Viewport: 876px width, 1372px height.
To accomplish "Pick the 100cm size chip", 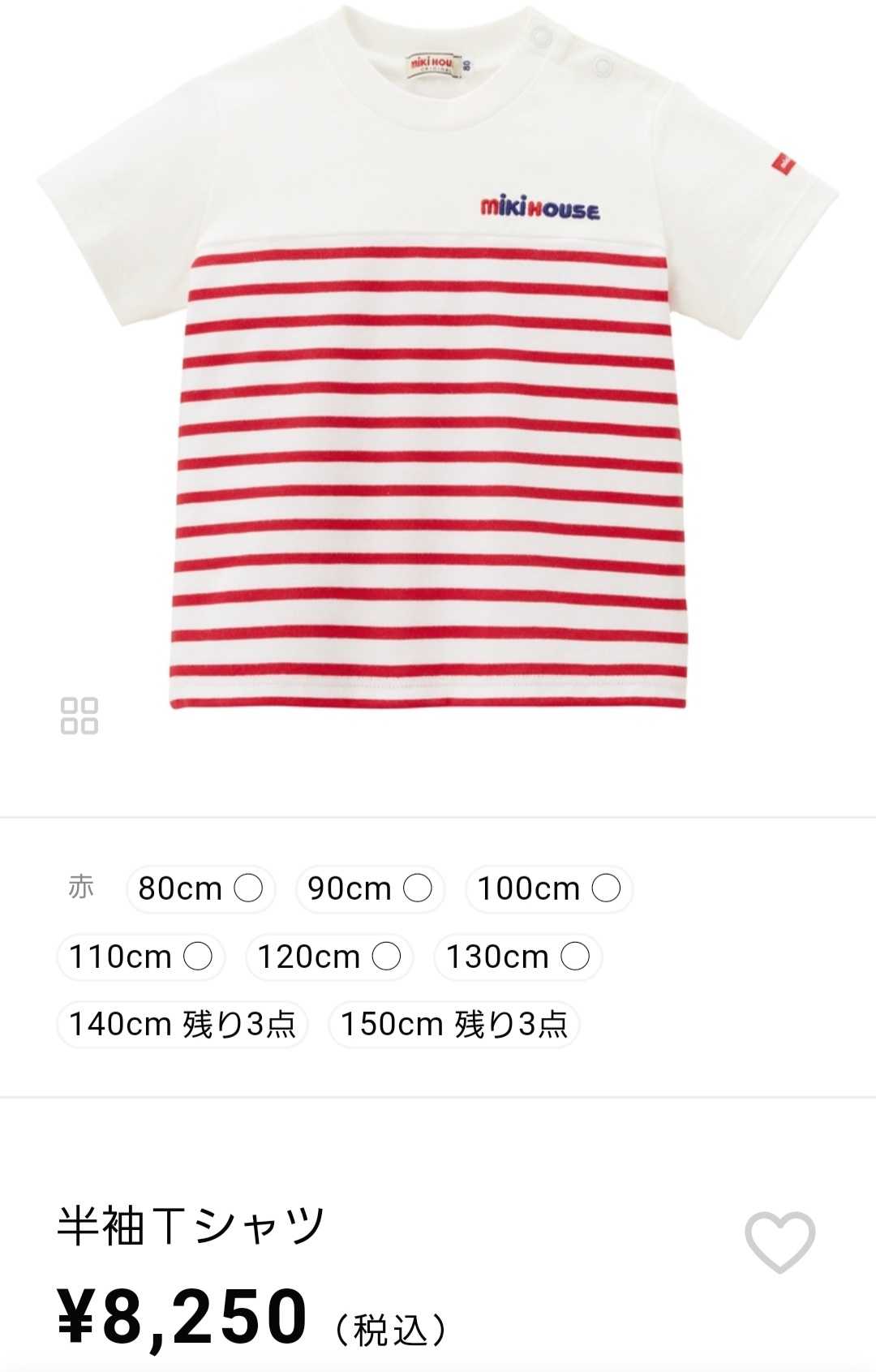I will (549, 888).
